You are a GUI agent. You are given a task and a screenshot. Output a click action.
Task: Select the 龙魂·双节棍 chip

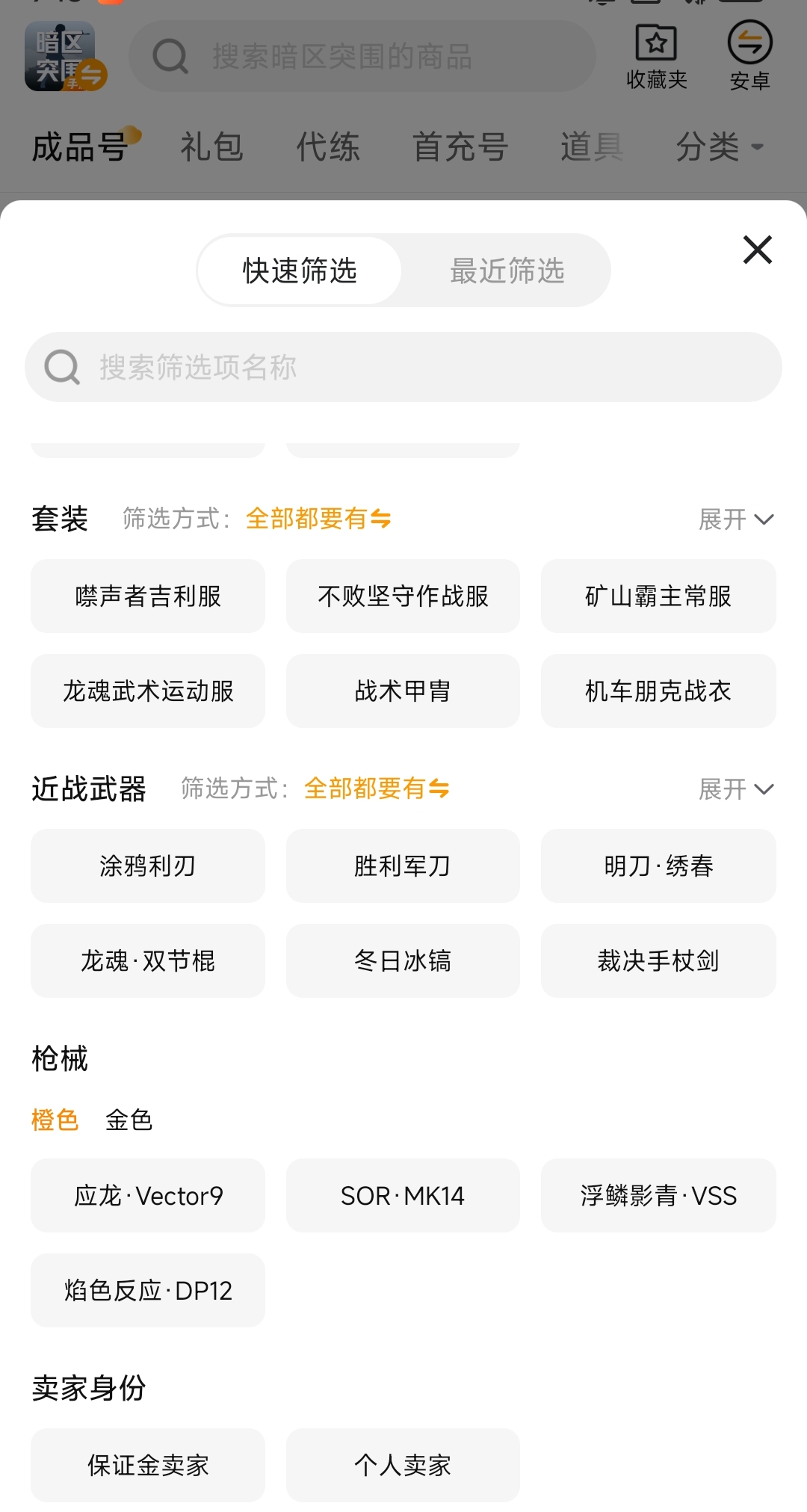click(x=148, y=961)
